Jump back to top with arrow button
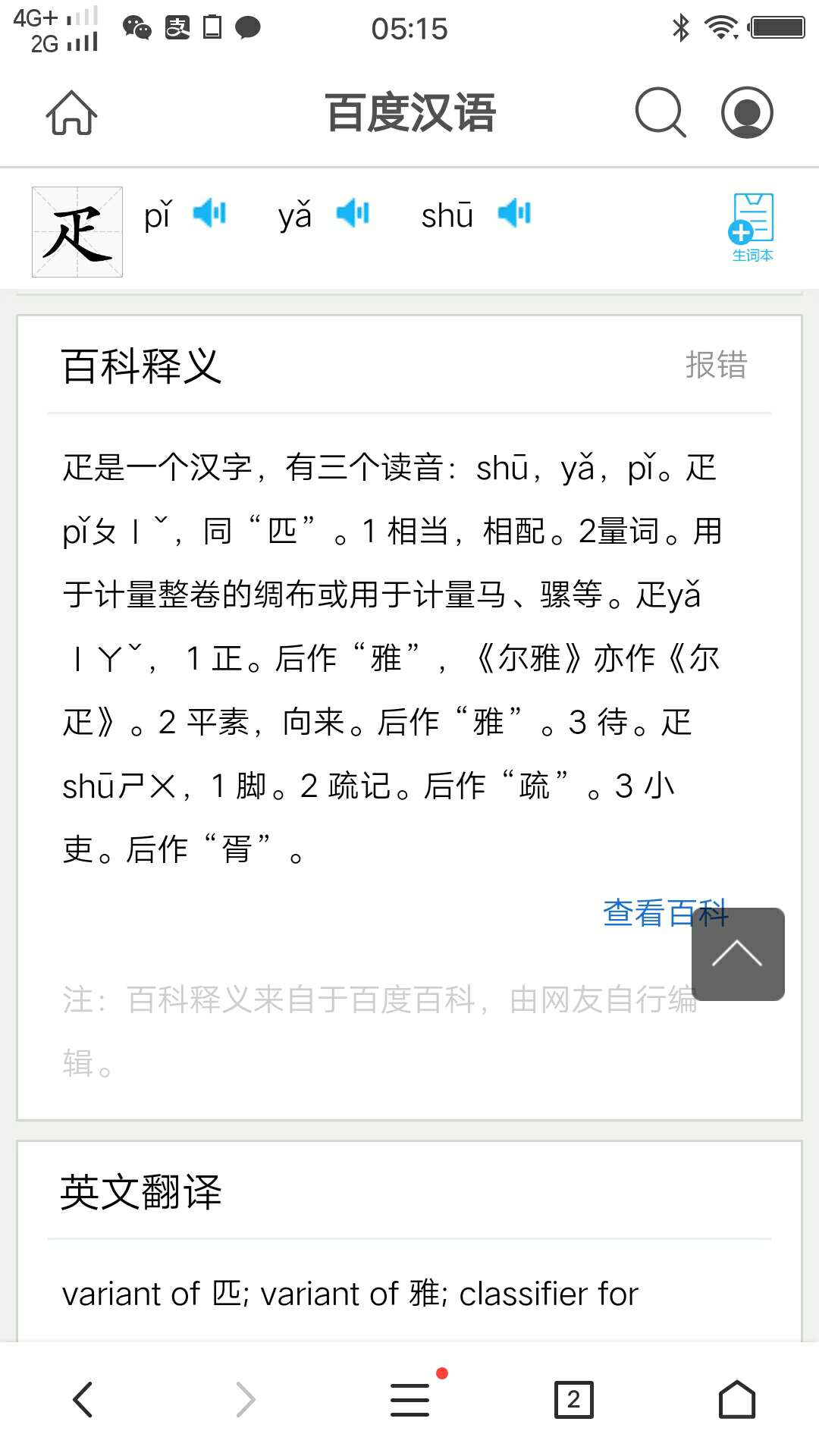Viewport: 819px width, 1456px height. click(737, 954)
